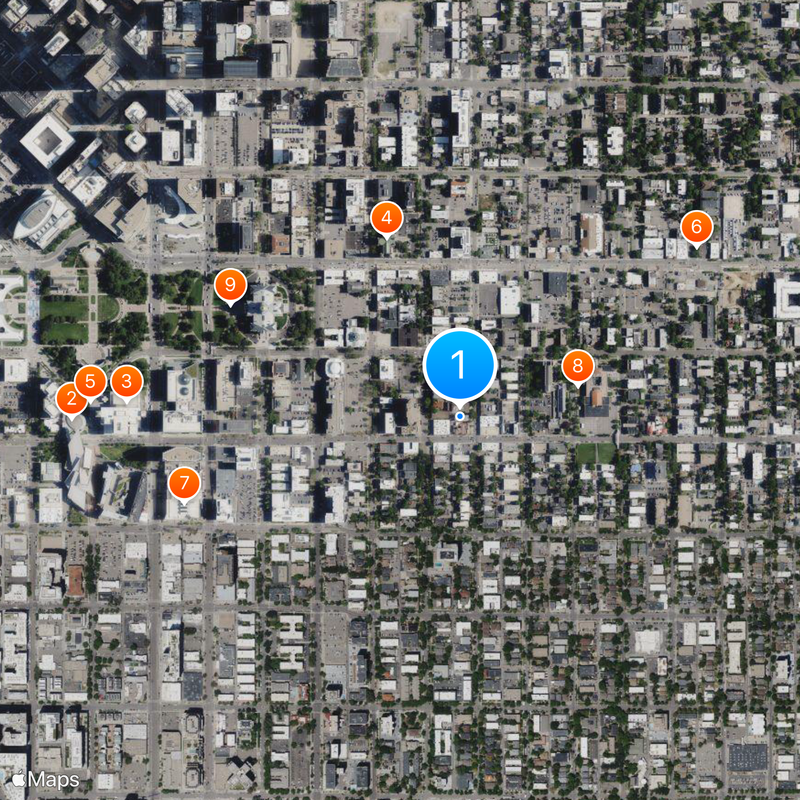Tap the orange map pin numbered 2
This screenshot has width=800, height=800.
tap(70, 399)
